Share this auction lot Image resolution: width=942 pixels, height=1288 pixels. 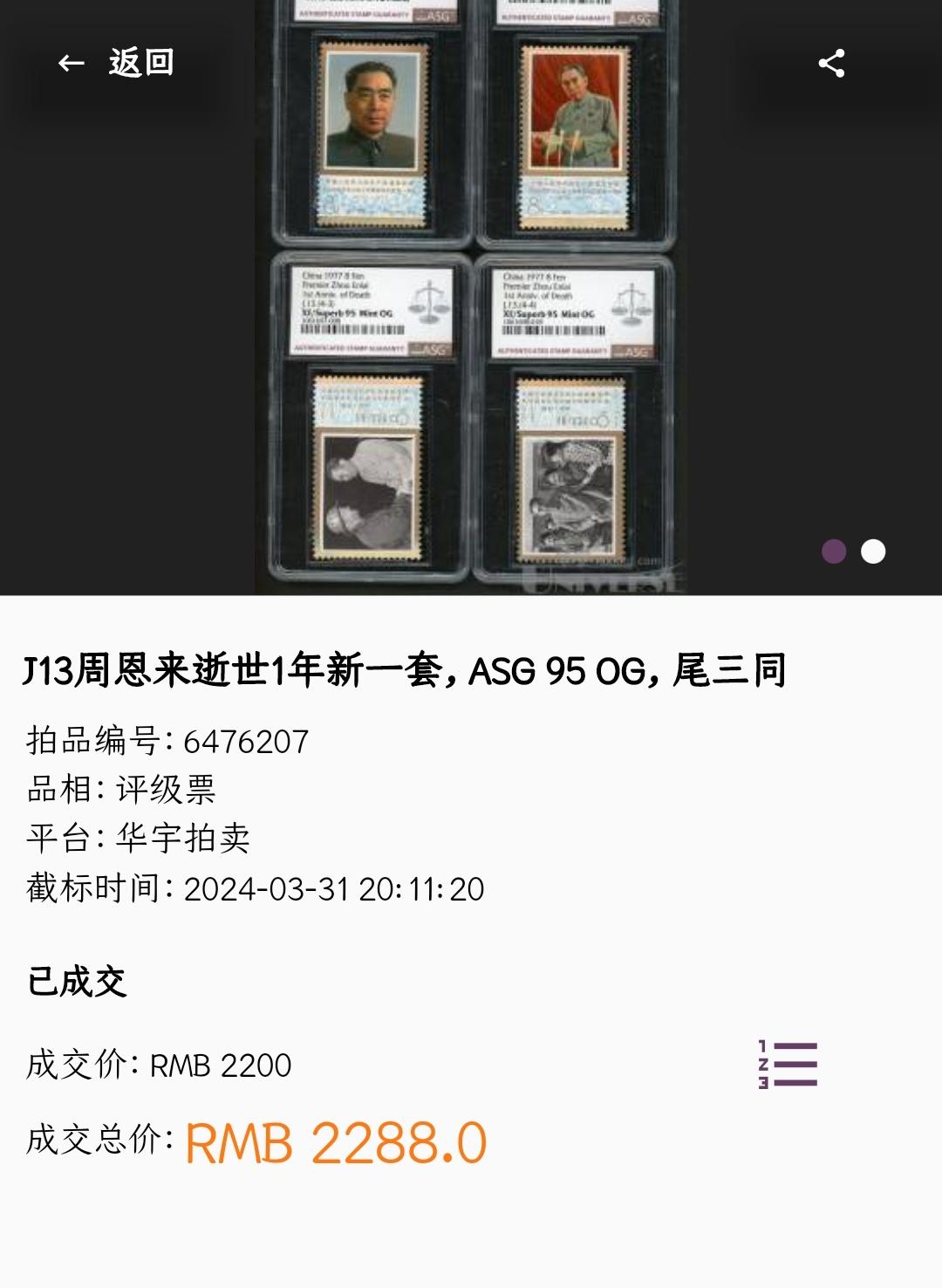coord(831,63)
